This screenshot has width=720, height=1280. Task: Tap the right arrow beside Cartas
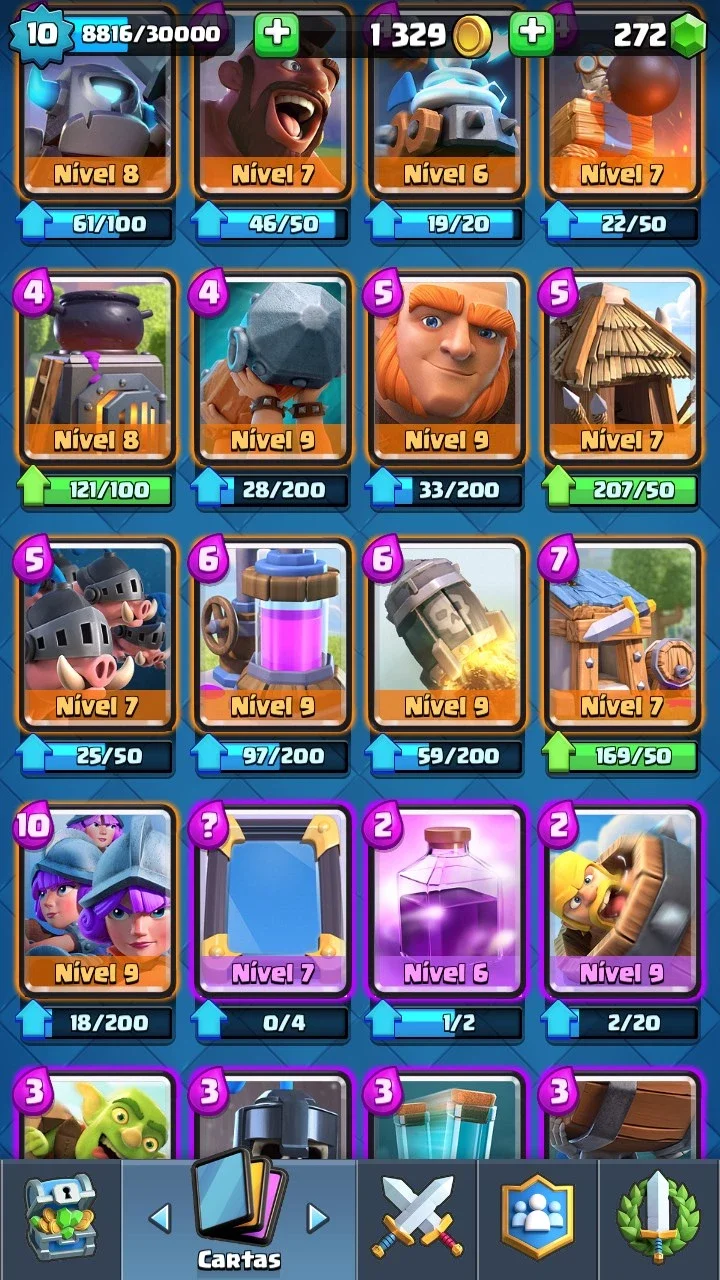(x=318, y=1217)
